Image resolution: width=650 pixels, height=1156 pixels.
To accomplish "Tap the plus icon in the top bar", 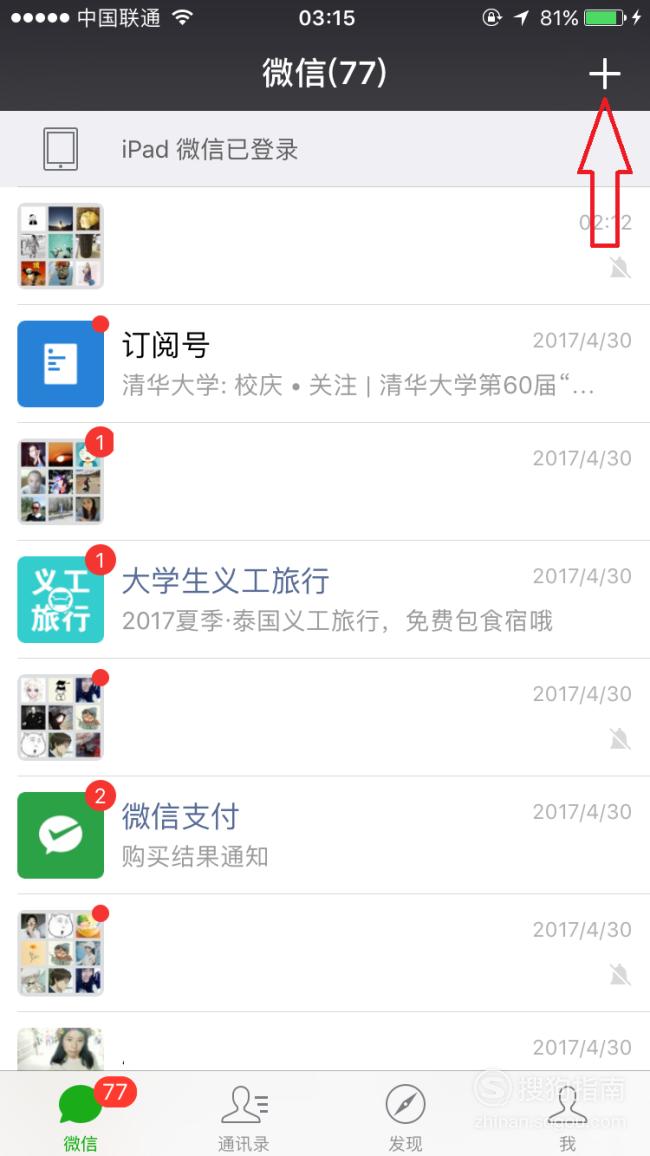I will point(604,74).
